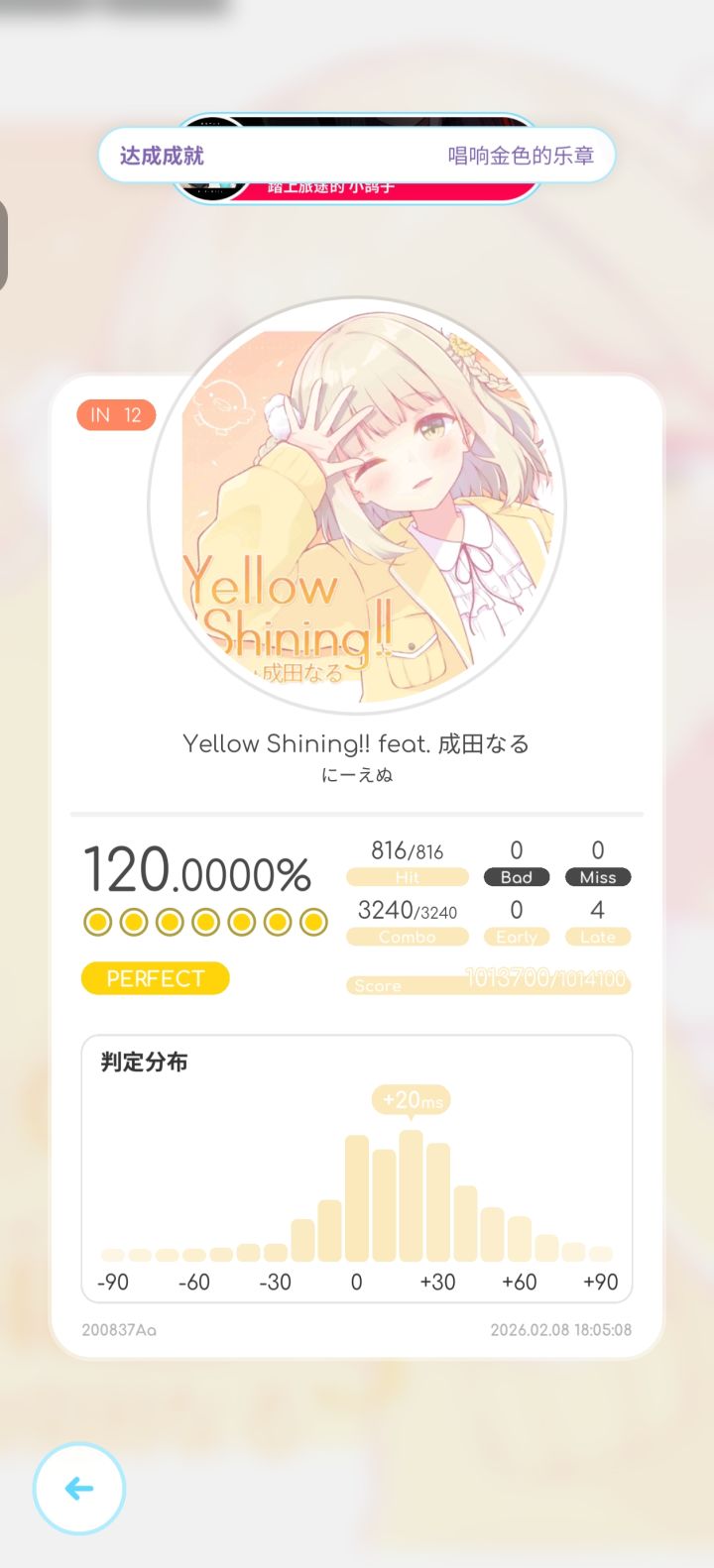Tap the tallest bar in the judgment histogram
The image size is (714, 1568).
[x=411, y=1189]
